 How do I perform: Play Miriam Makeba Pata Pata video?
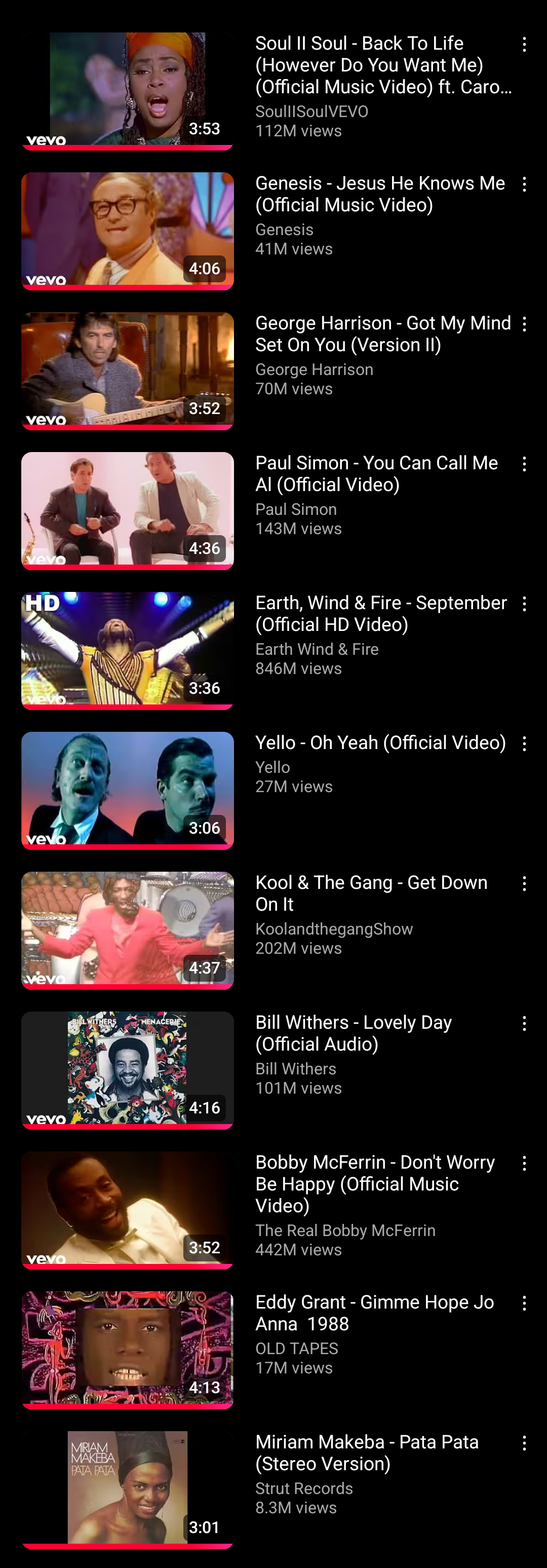point(128,1489)
